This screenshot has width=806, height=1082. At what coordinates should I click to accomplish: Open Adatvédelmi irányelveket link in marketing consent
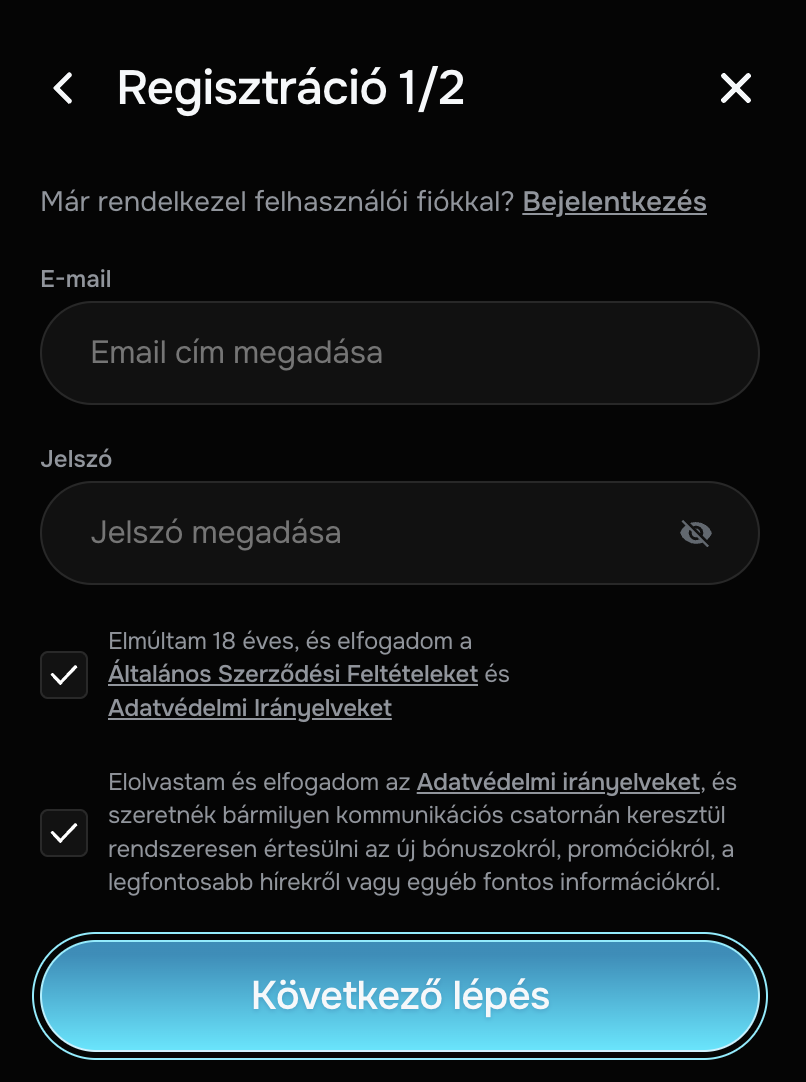[x=558, y=781]
